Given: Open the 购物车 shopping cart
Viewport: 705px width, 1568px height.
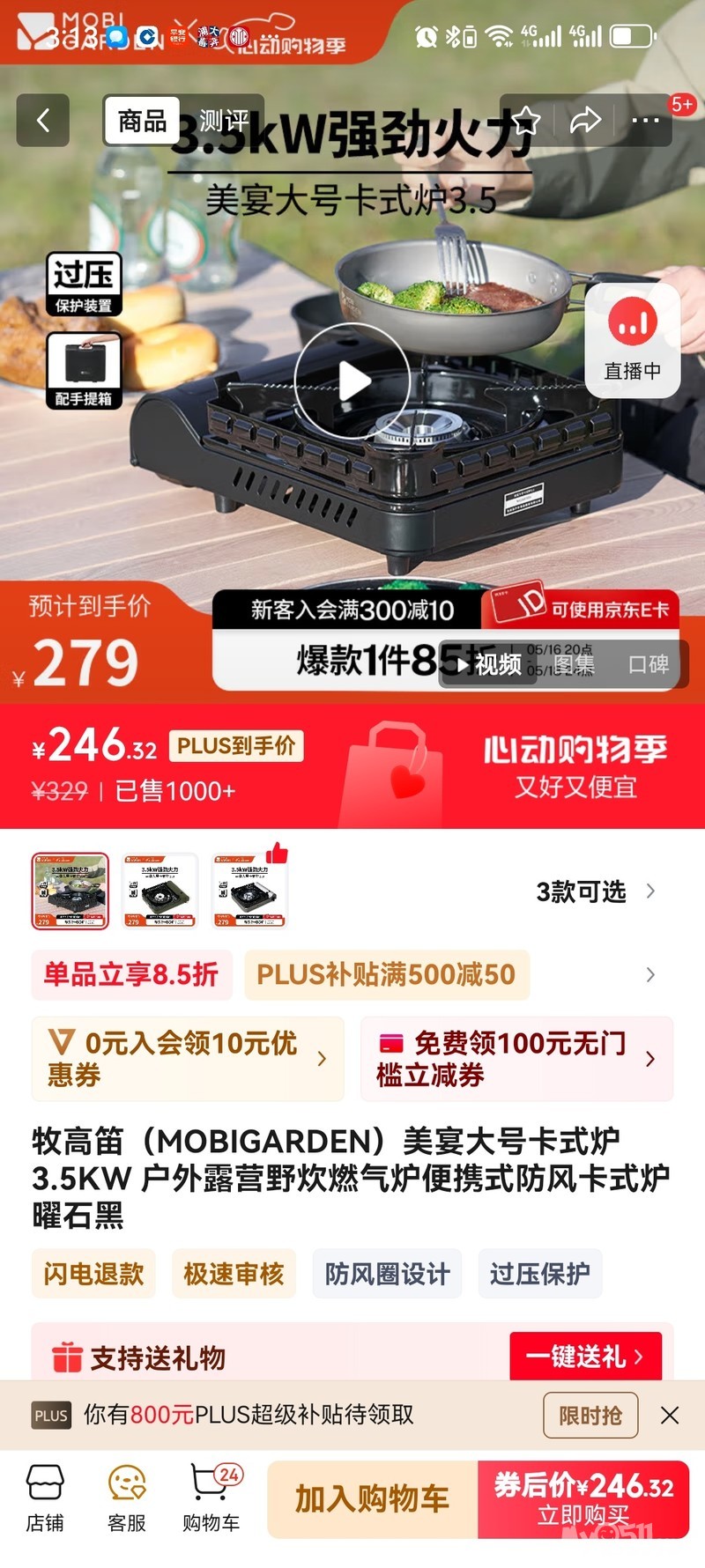Looking at the screenshot, I should point(211,1497).
